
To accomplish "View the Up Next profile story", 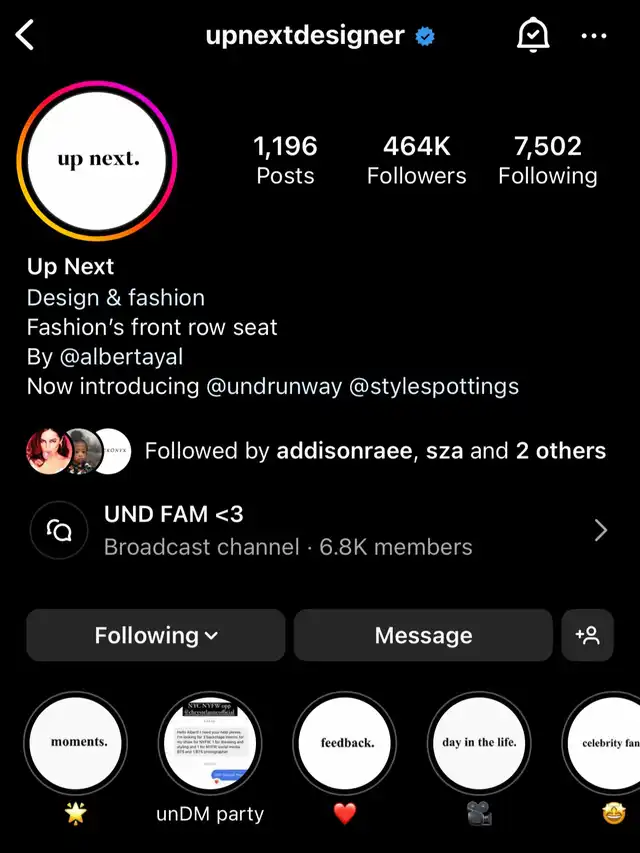I will point(97,161).
